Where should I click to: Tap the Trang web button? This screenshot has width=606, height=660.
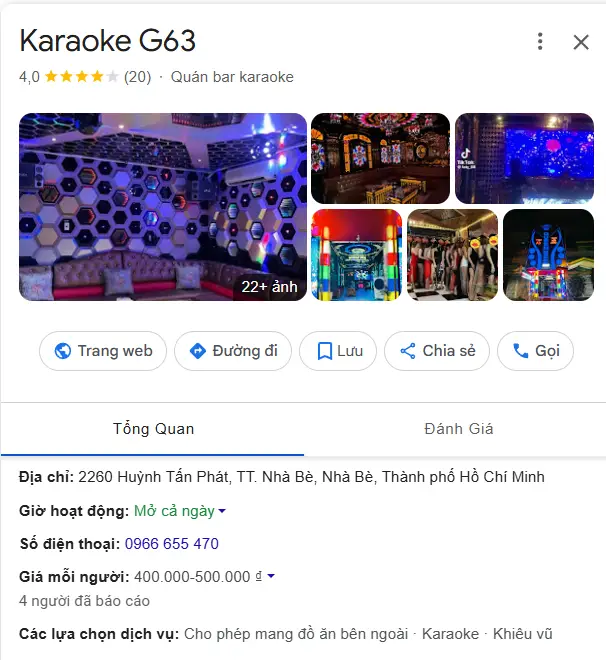click(102, 351)
